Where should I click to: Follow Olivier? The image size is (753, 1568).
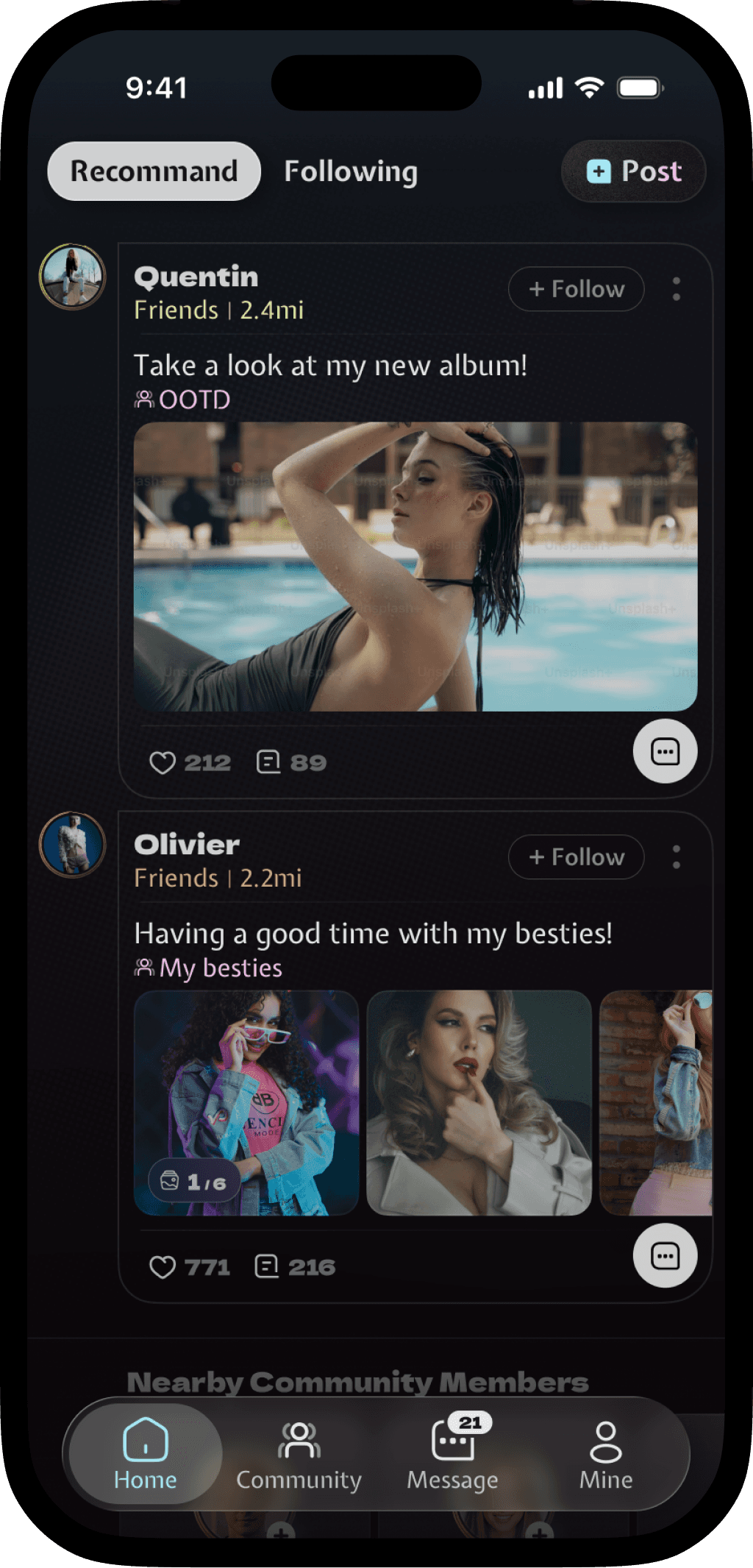[577, 857]
